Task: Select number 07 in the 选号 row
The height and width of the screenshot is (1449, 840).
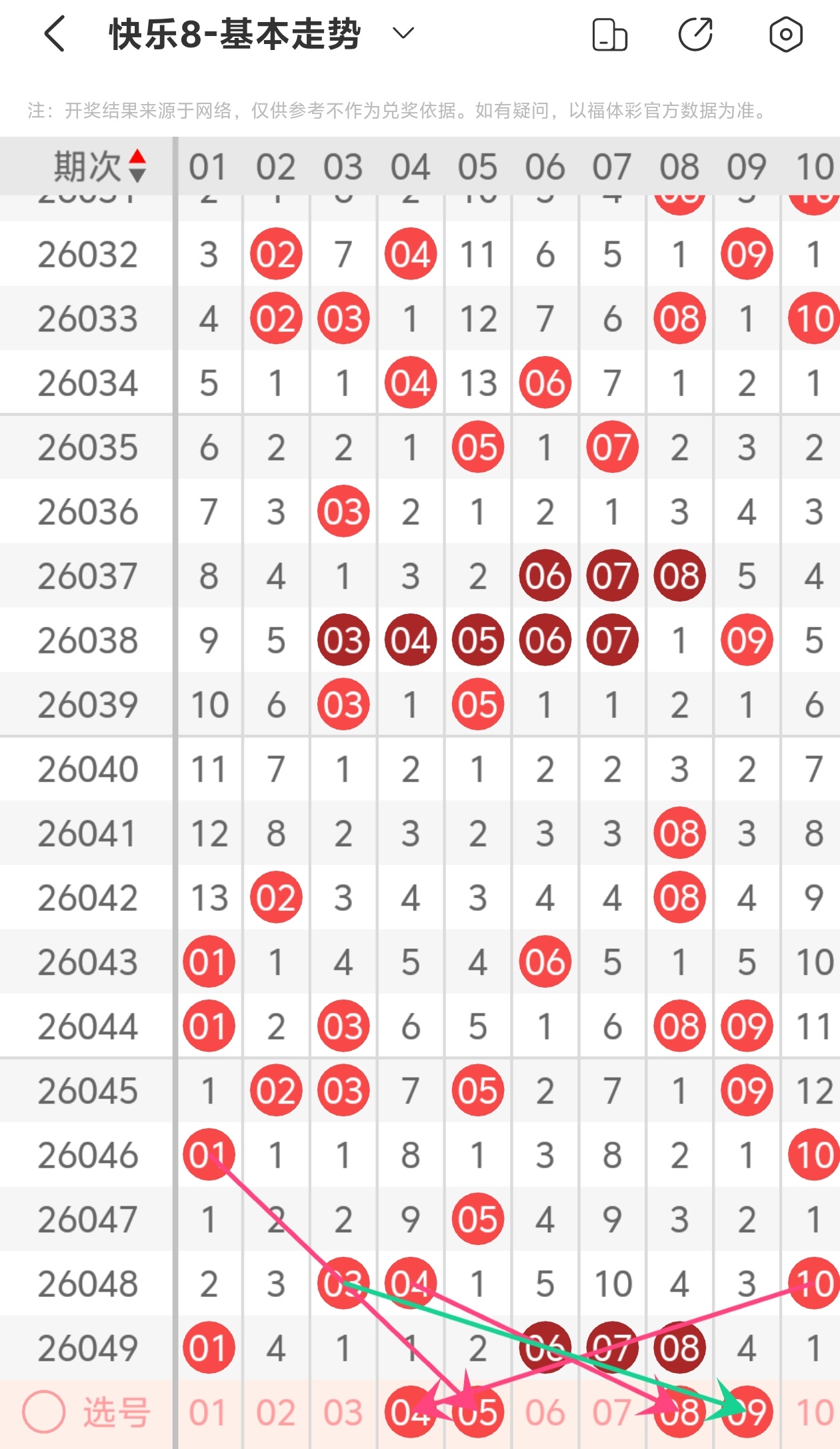Action: point(612,1412)
